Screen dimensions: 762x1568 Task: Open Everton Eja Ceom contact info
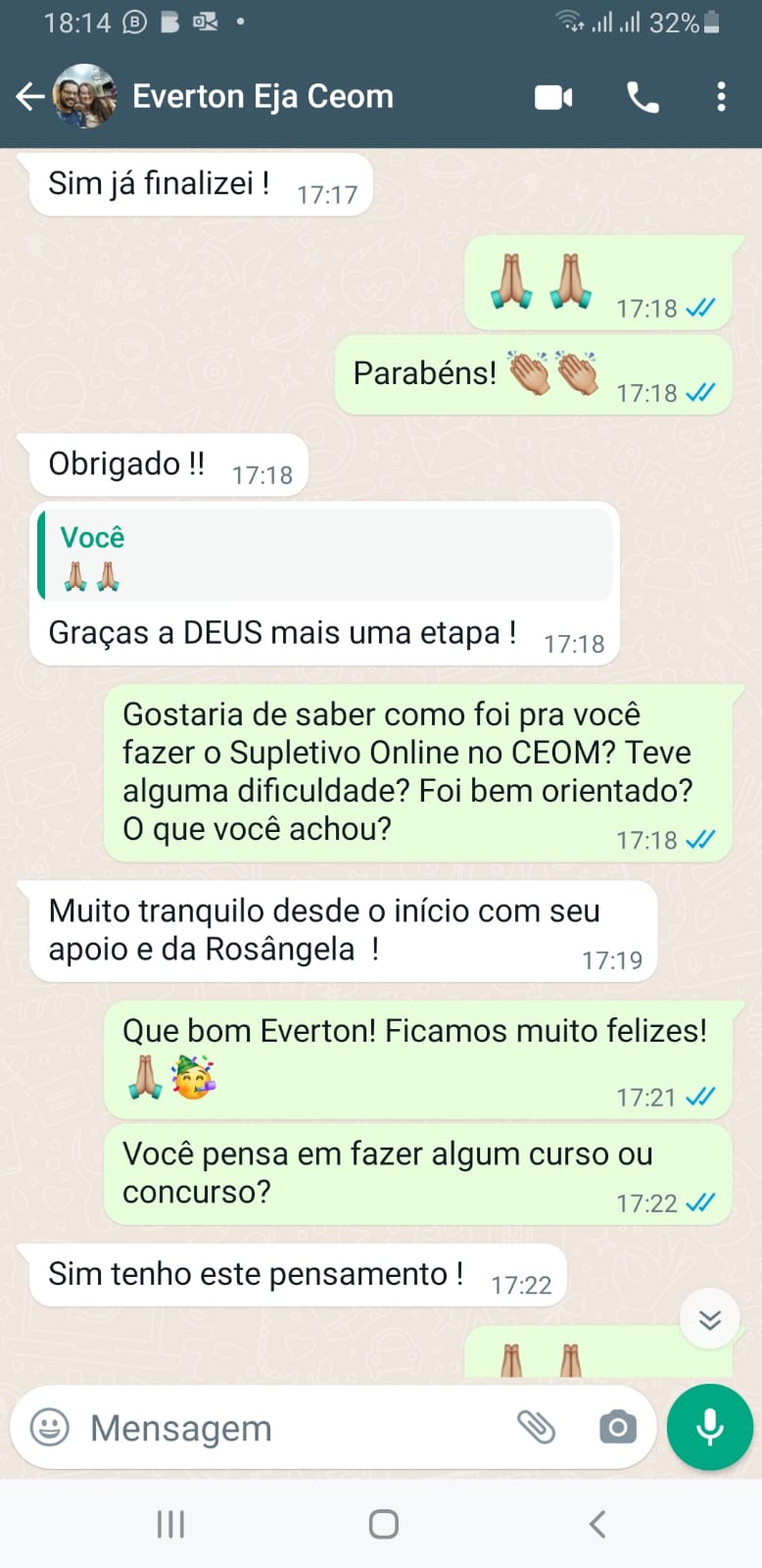[x=262, y=96]
